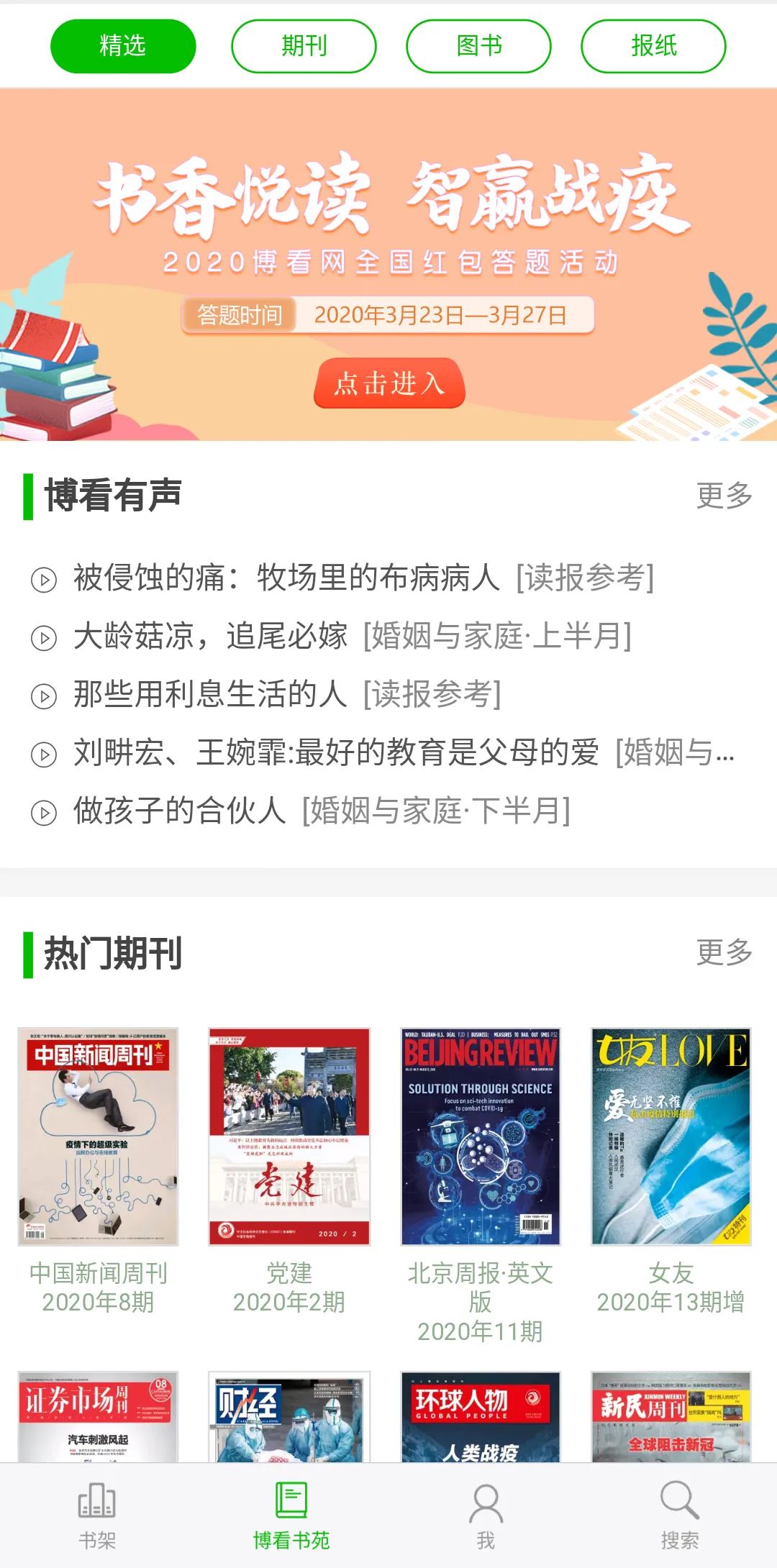The width and height of the screenshot is (777, 1568).
Task: Go to the 书架 tab
Action: (x=97, y=1515)
